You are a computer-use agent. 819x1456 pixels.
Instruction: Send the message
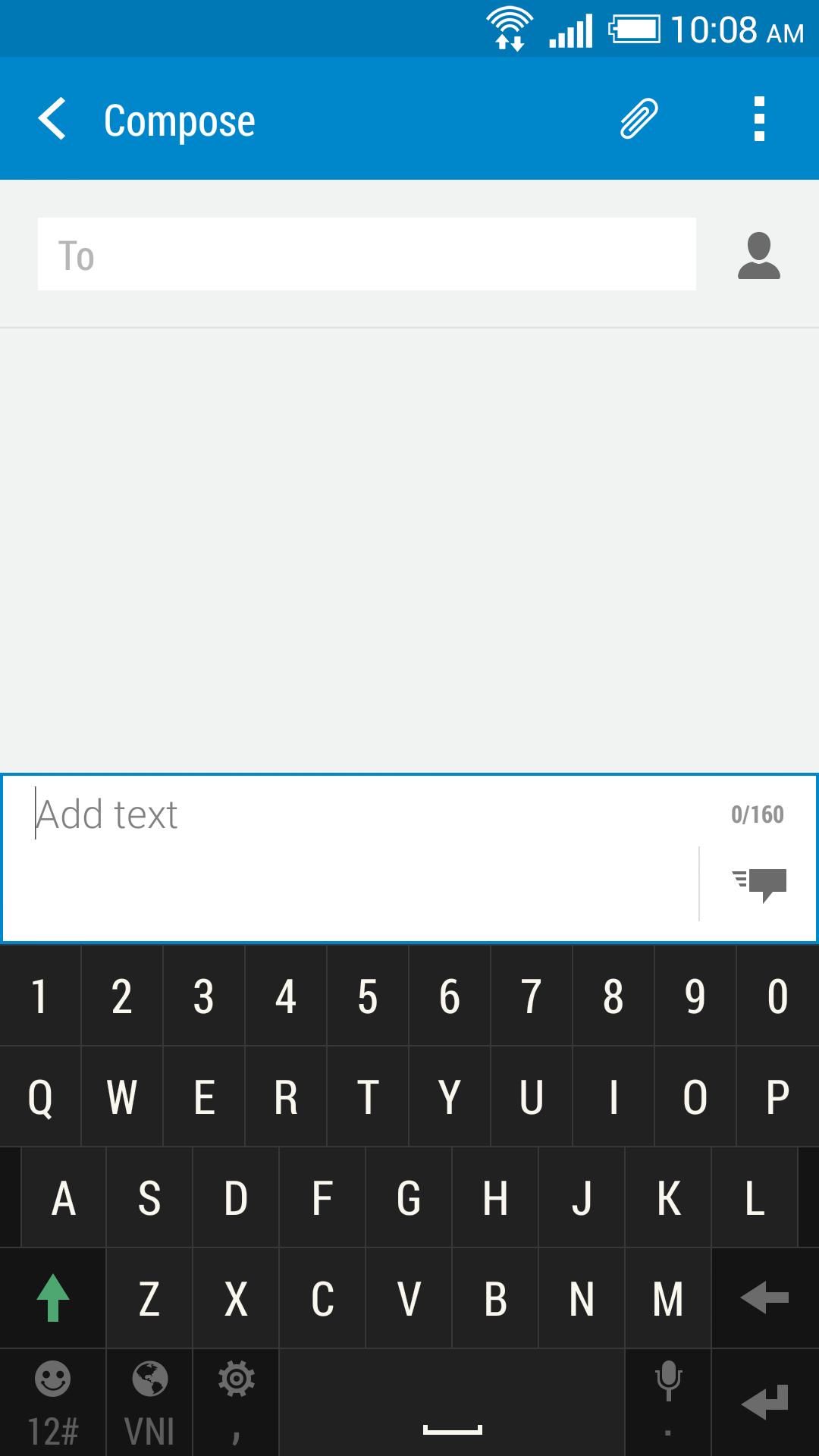(x=760, y=884)
